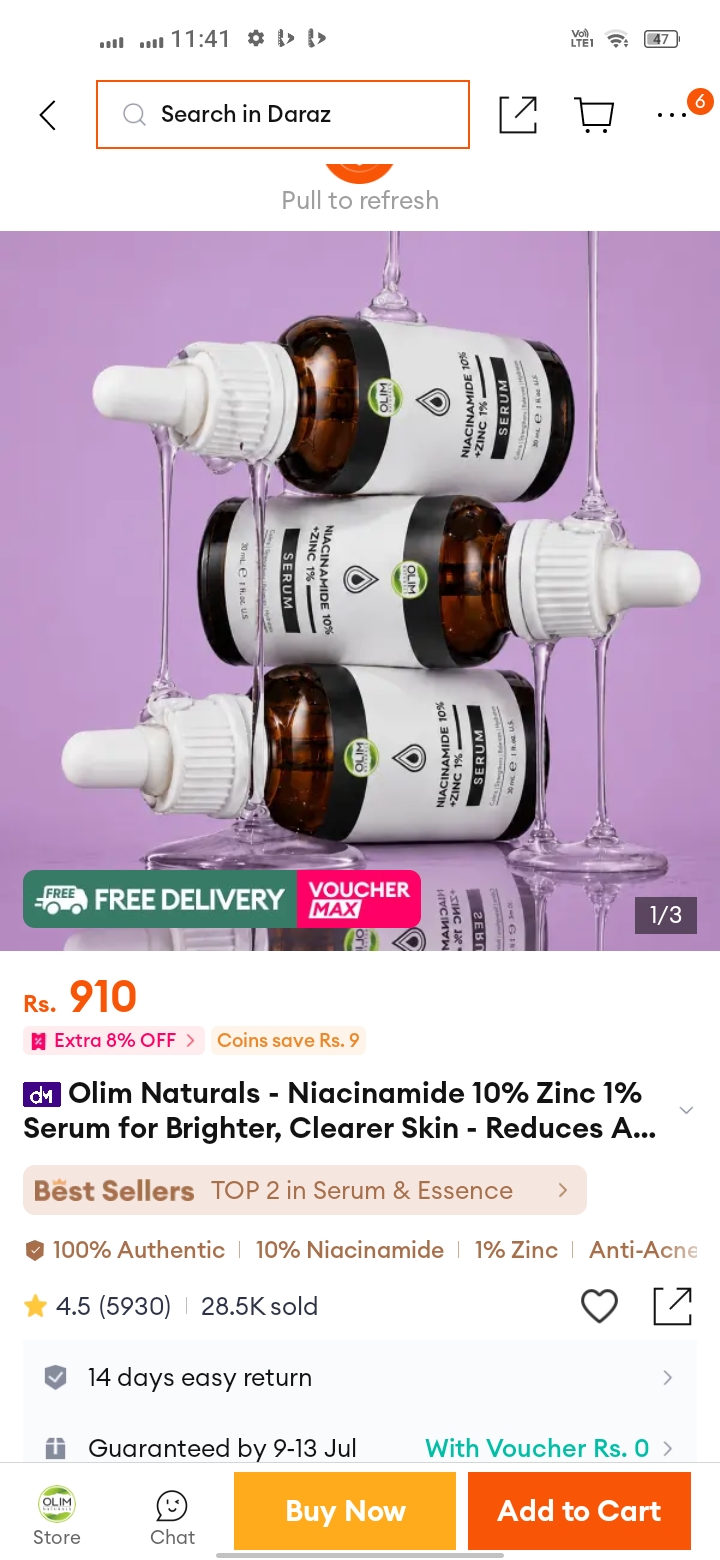Tap the Search in Daraz field
This screenshot has height=1560, width=720.
pyautogui.click(x=283, y=114)
